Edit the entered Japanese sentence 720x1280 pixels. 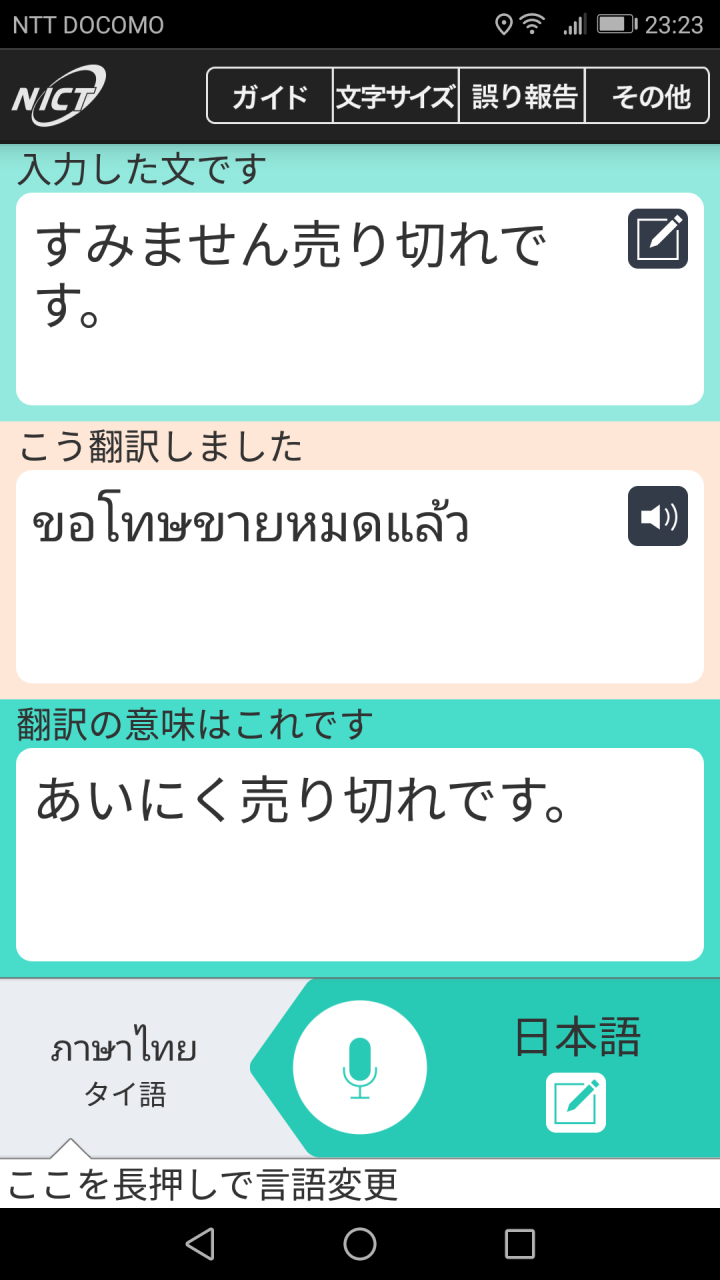(x=658, y=239)
